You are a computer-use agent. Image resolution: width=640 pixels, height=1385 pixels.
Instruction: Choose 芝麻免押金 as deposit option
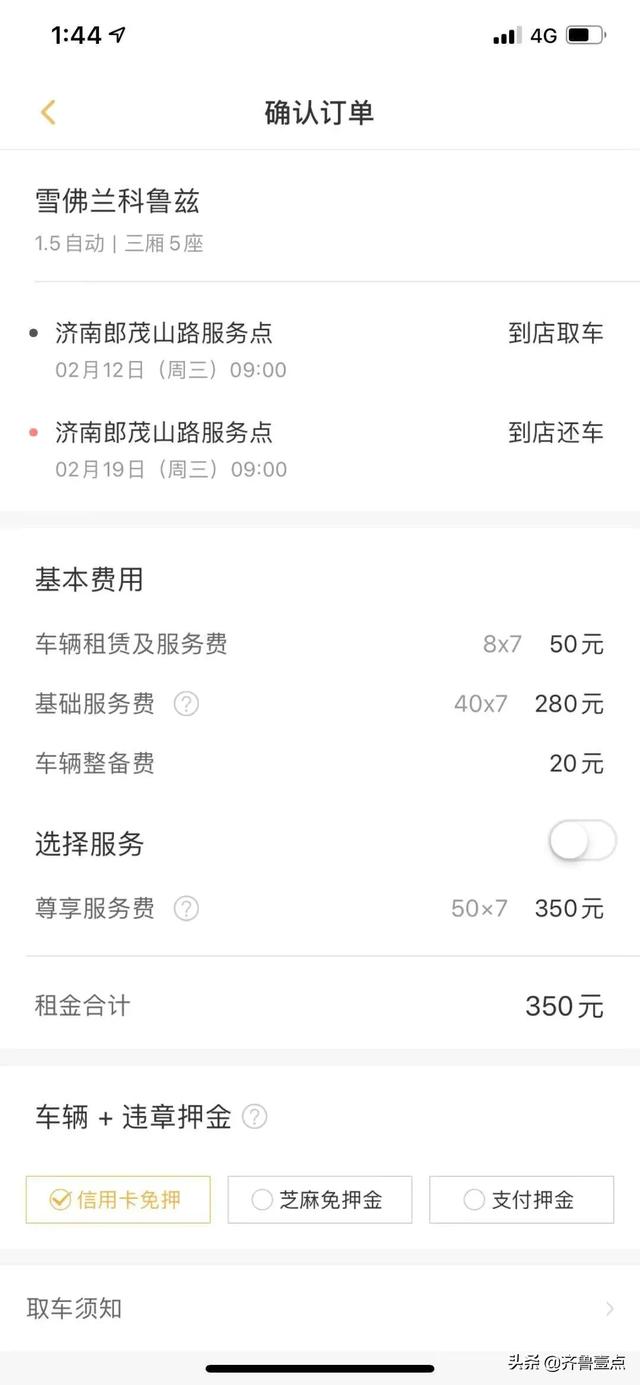coord(320,1199)
